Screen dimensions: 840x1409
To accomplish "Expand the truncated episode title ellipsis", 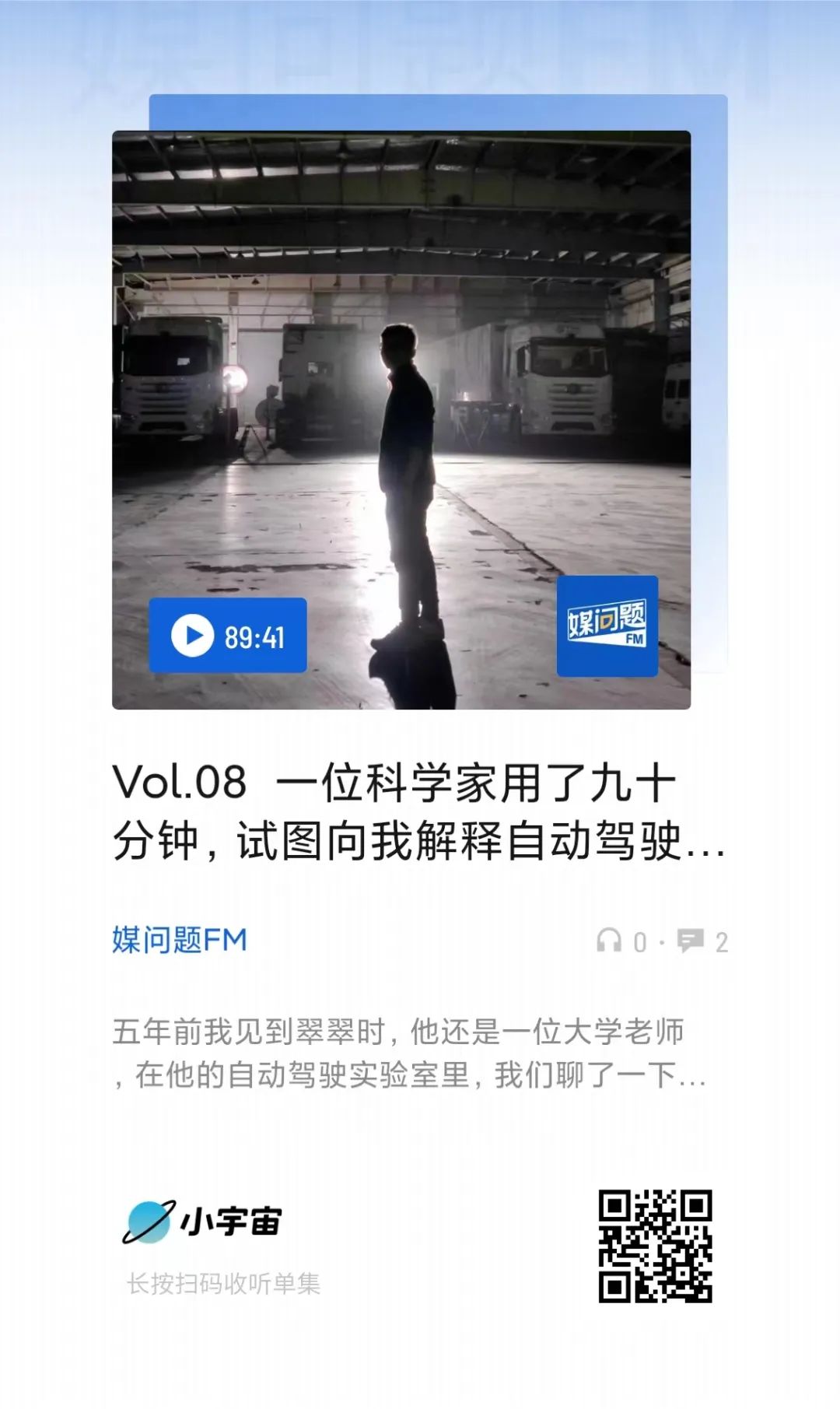I will [x=704, y=850].
